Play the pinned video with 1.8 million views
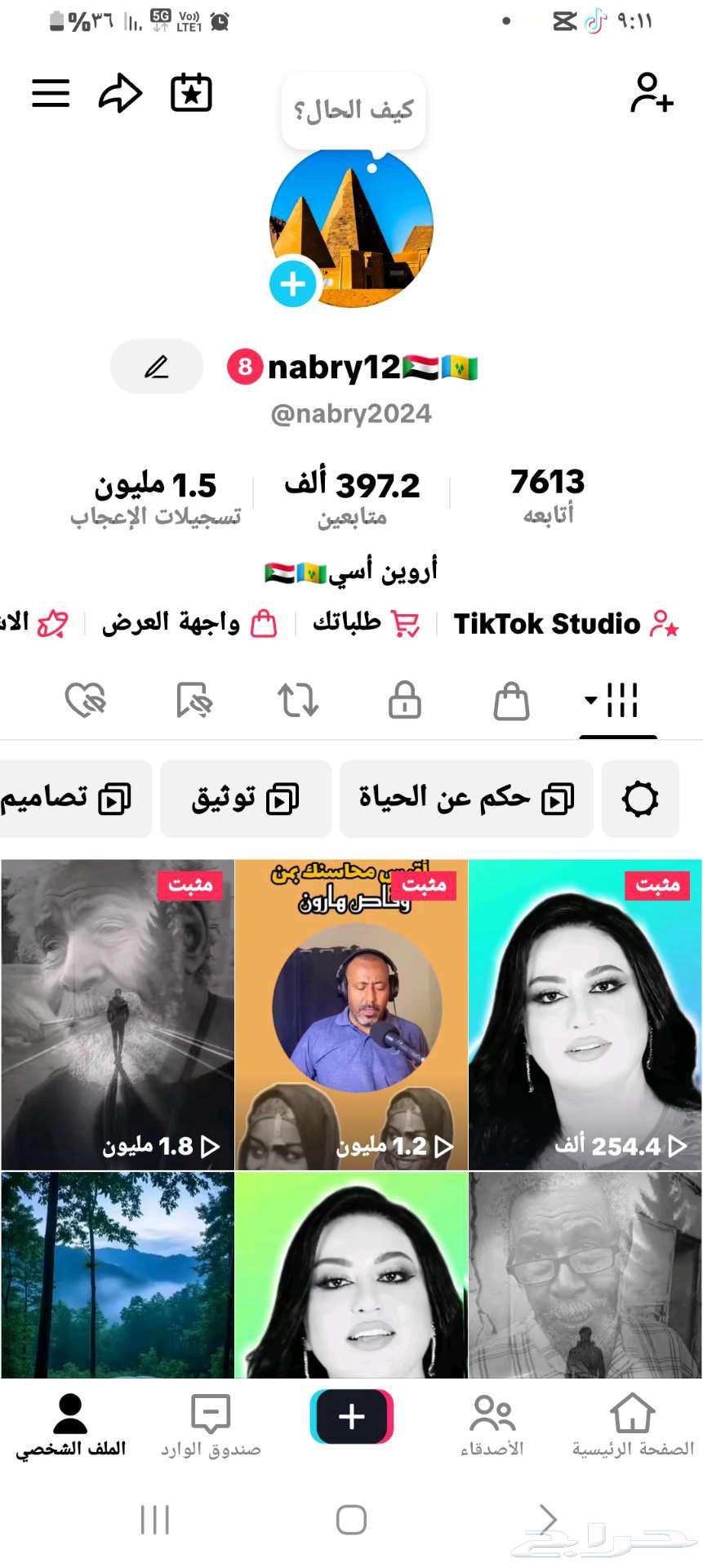The width and height of the screenshot is (703, 1568). pyautogui.click(x=117, y=1013)
